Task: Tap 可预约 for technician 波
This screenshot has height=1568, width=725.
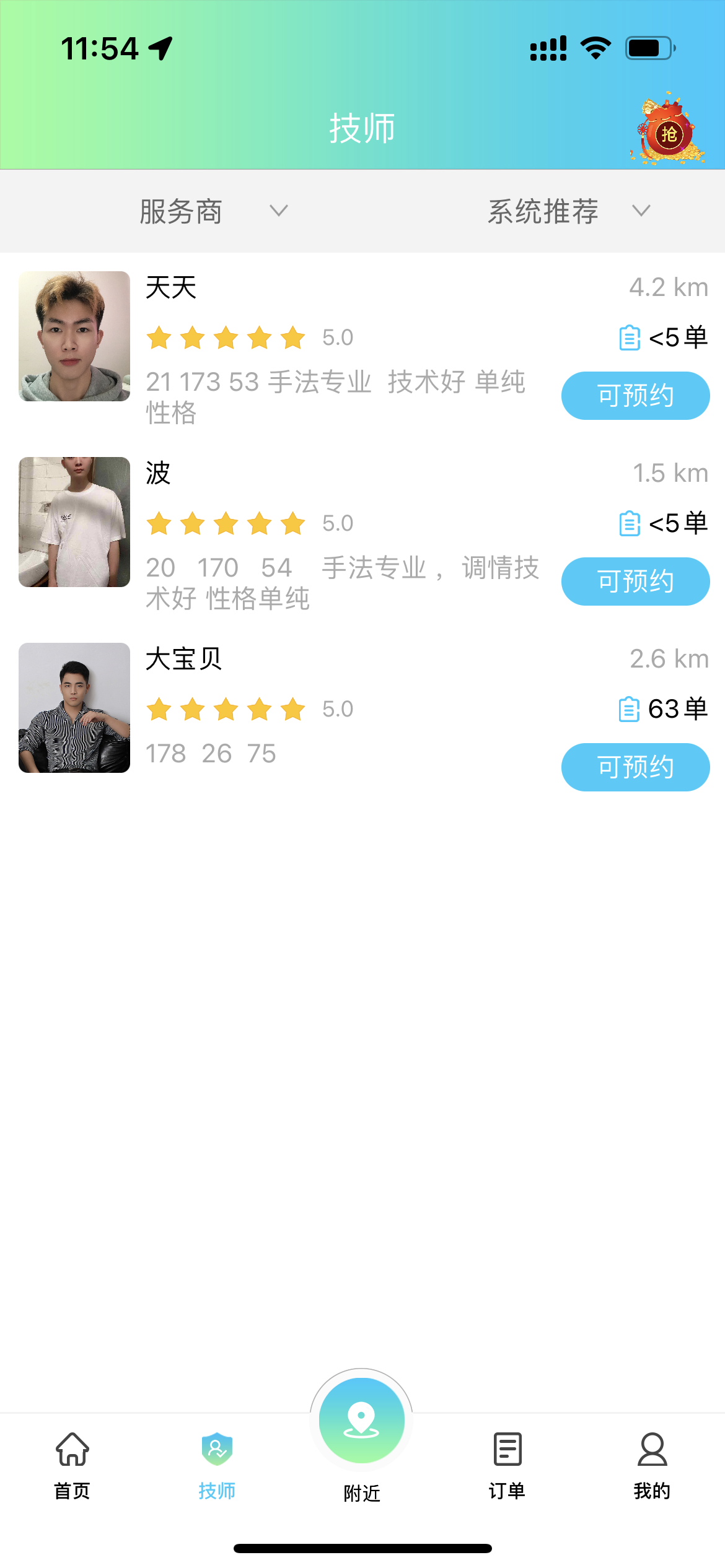Action: (x=635, y=581)
